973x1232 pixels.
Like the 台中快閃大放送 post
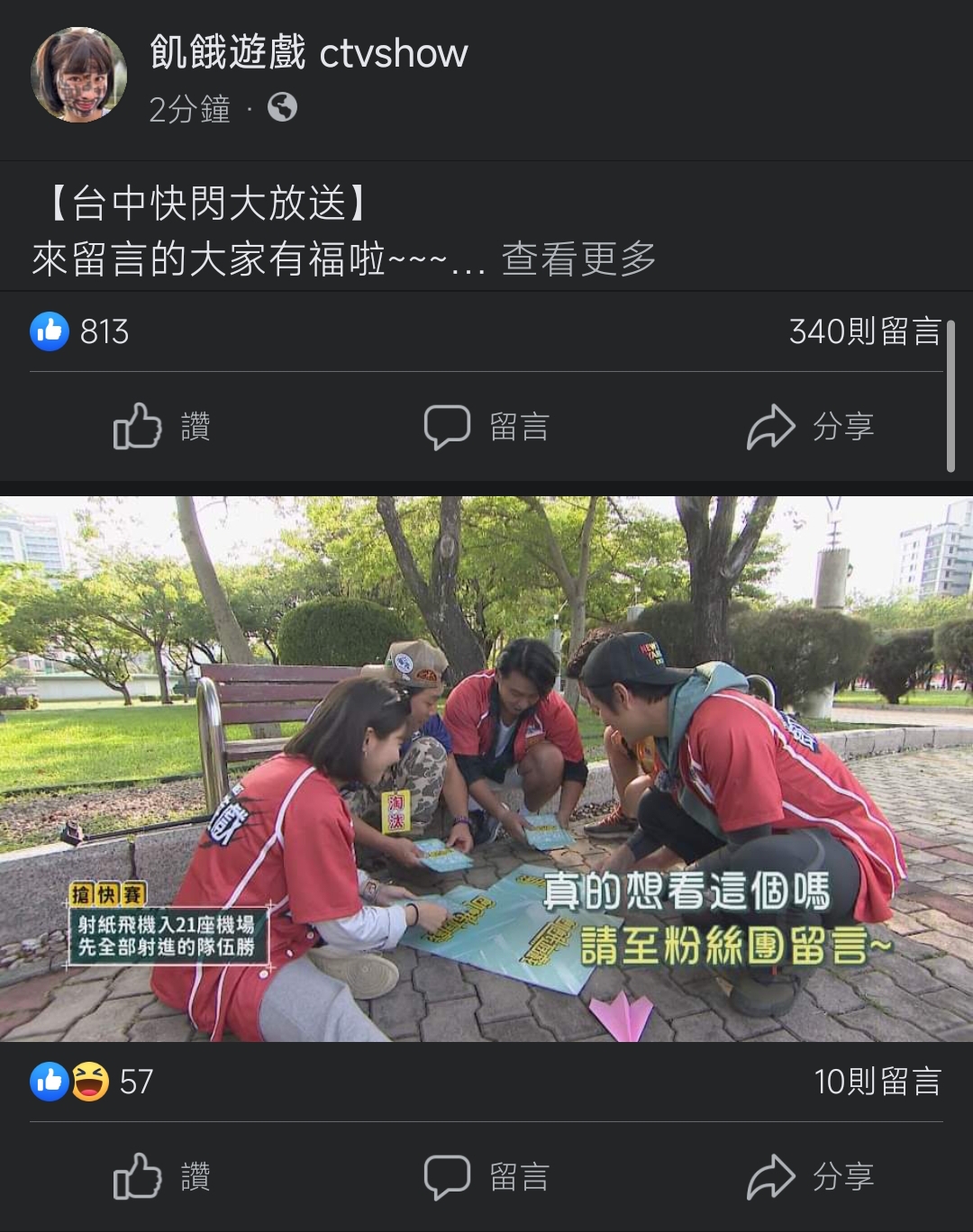point(162,426)
